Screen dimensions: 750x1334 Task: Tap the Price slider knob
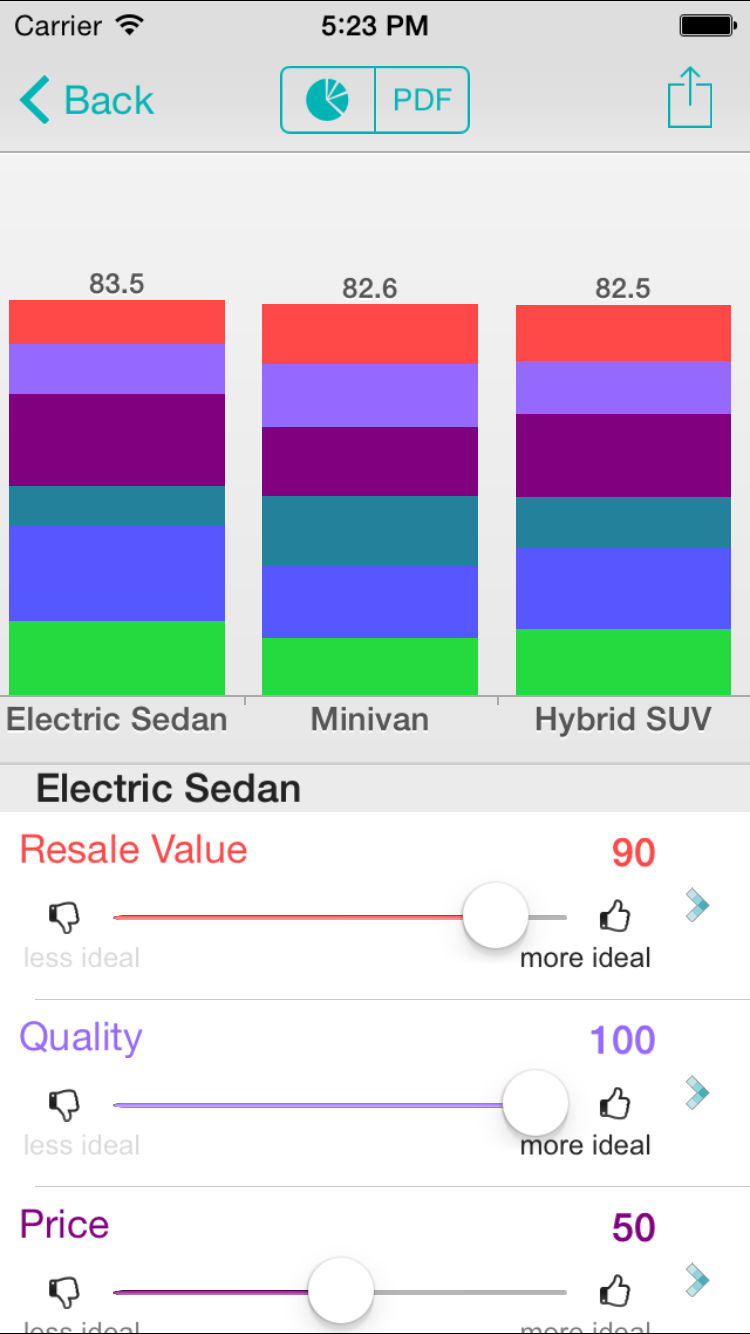[x=340, y=1291]
